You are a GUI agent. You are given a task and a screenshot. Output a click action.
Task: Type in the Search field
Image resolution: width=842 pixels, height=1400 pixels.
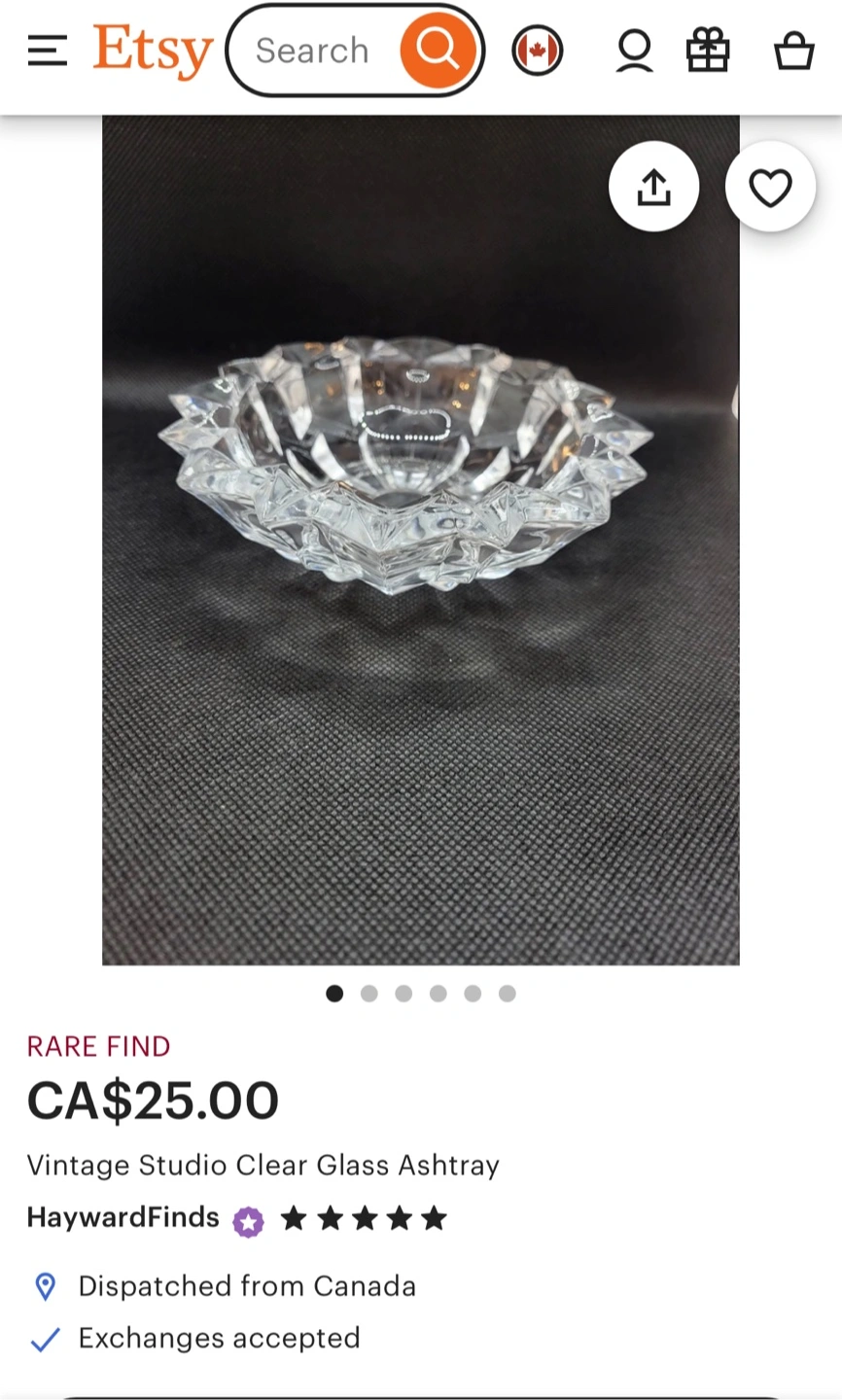(313, 51)
